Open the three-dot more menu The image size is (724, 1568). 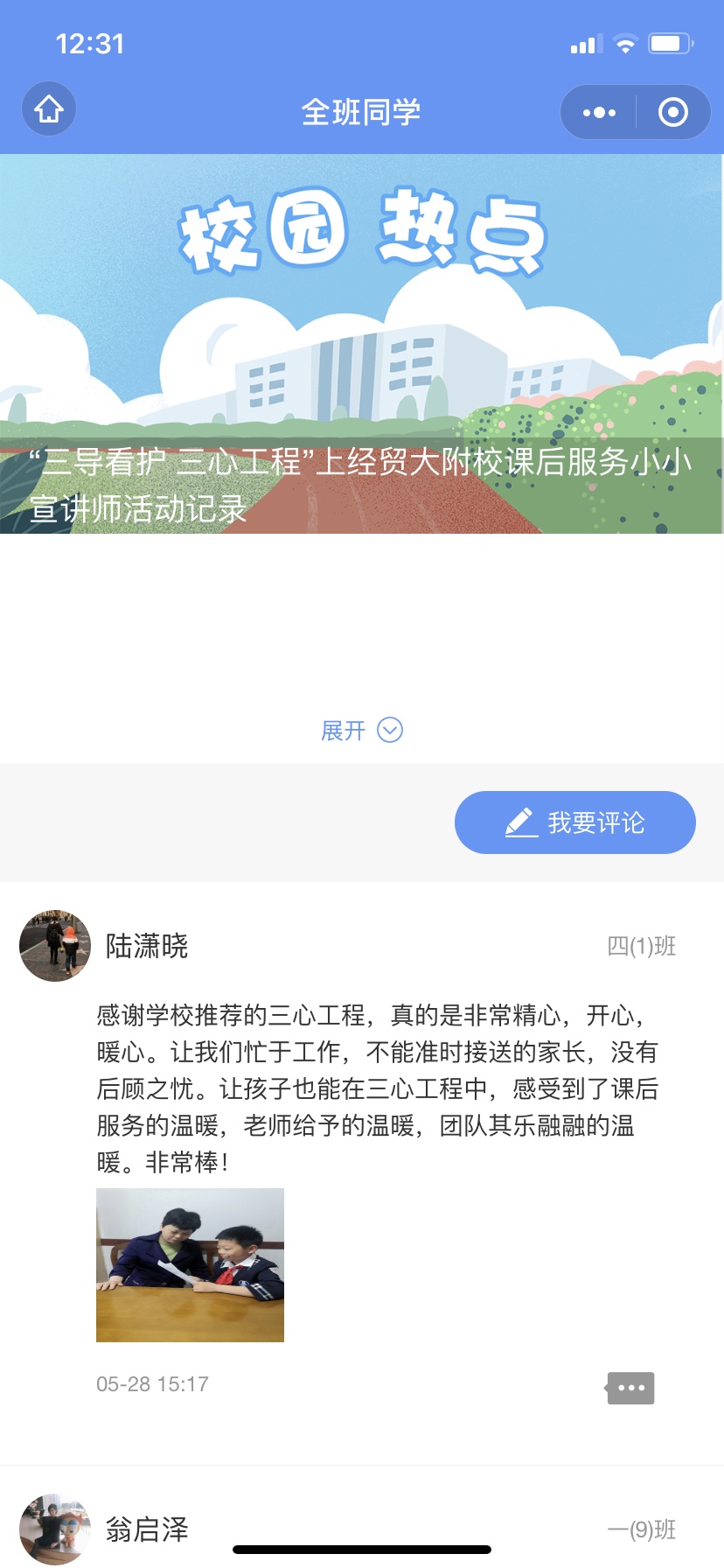point(599,112)
